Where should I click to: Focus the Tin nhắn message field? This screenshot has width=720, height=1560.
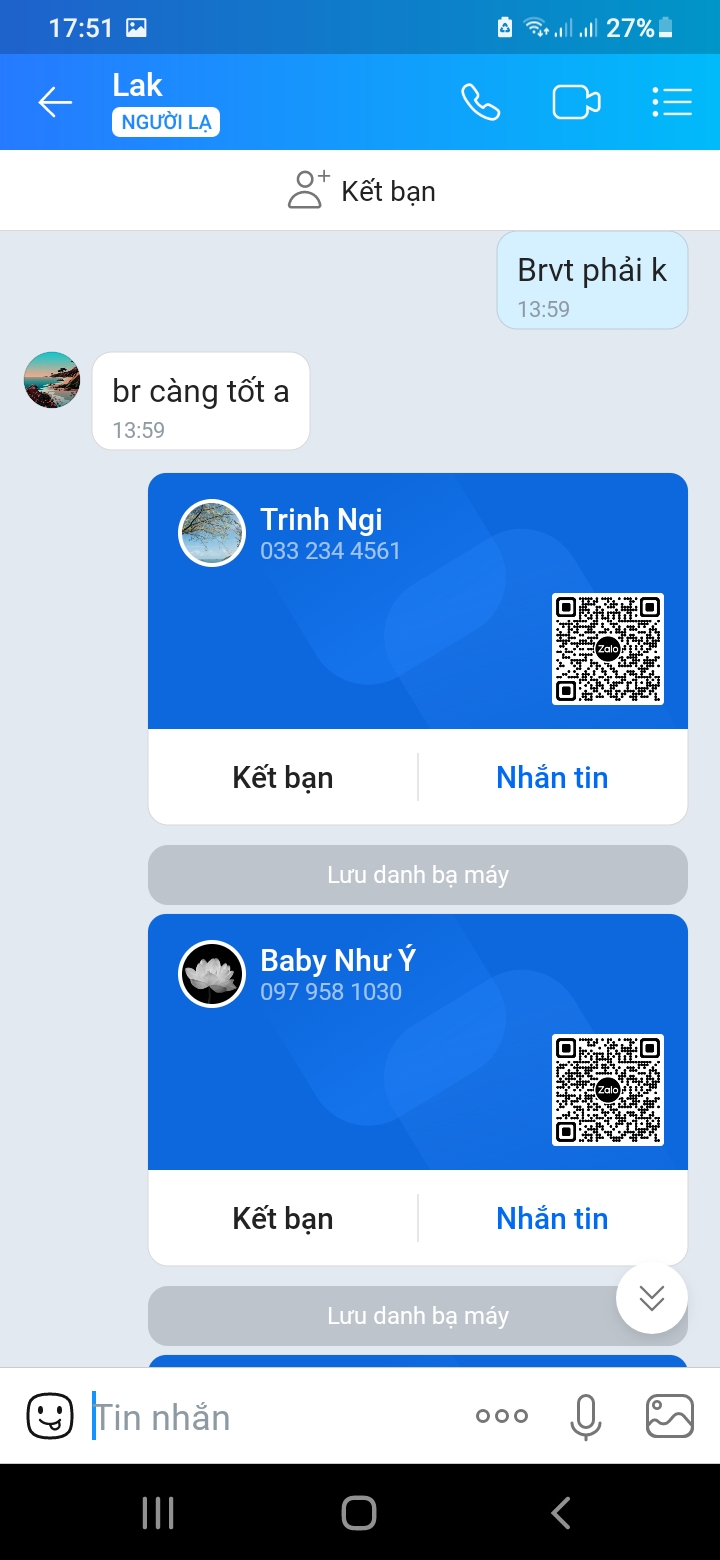point(270,1417)
